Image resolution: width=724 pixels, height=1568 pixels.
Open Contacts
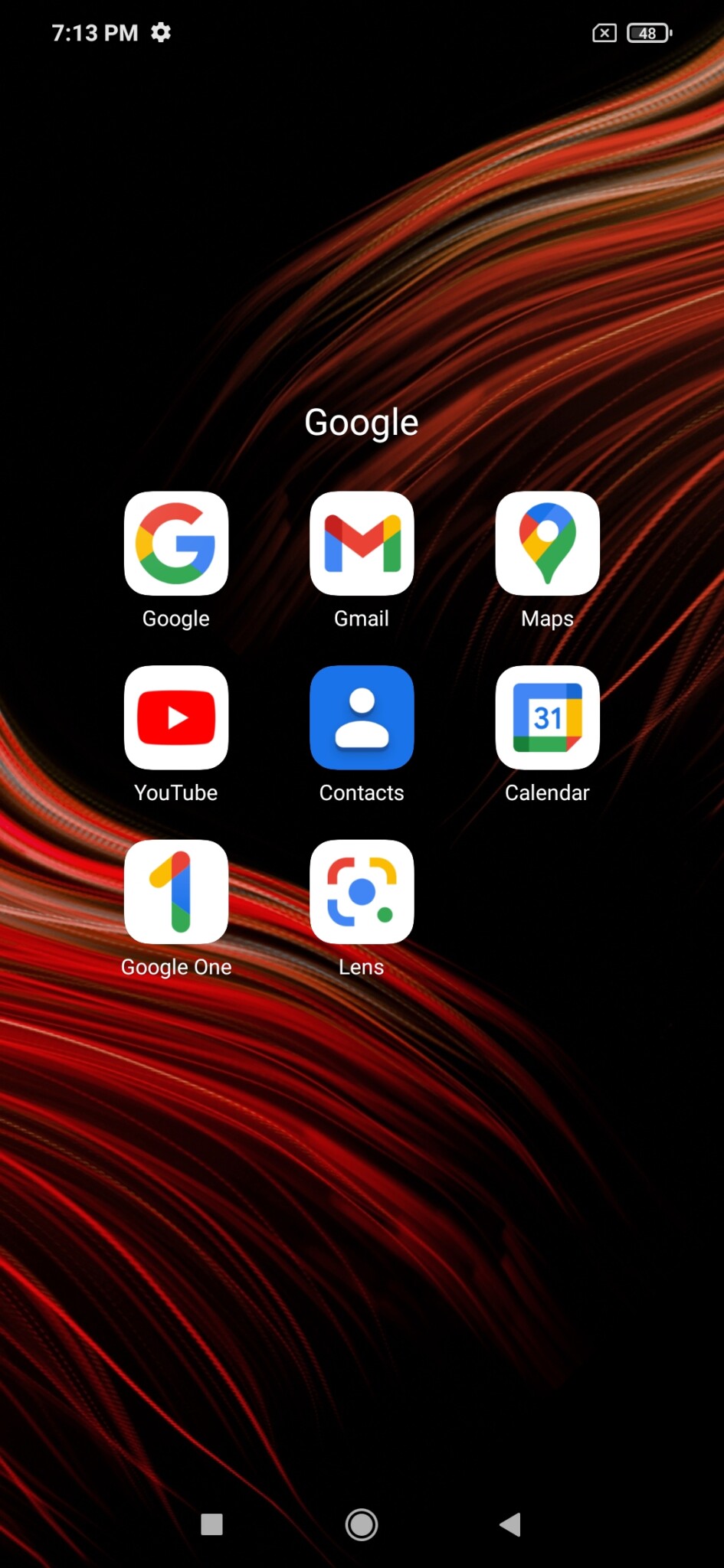pos(362,717)
